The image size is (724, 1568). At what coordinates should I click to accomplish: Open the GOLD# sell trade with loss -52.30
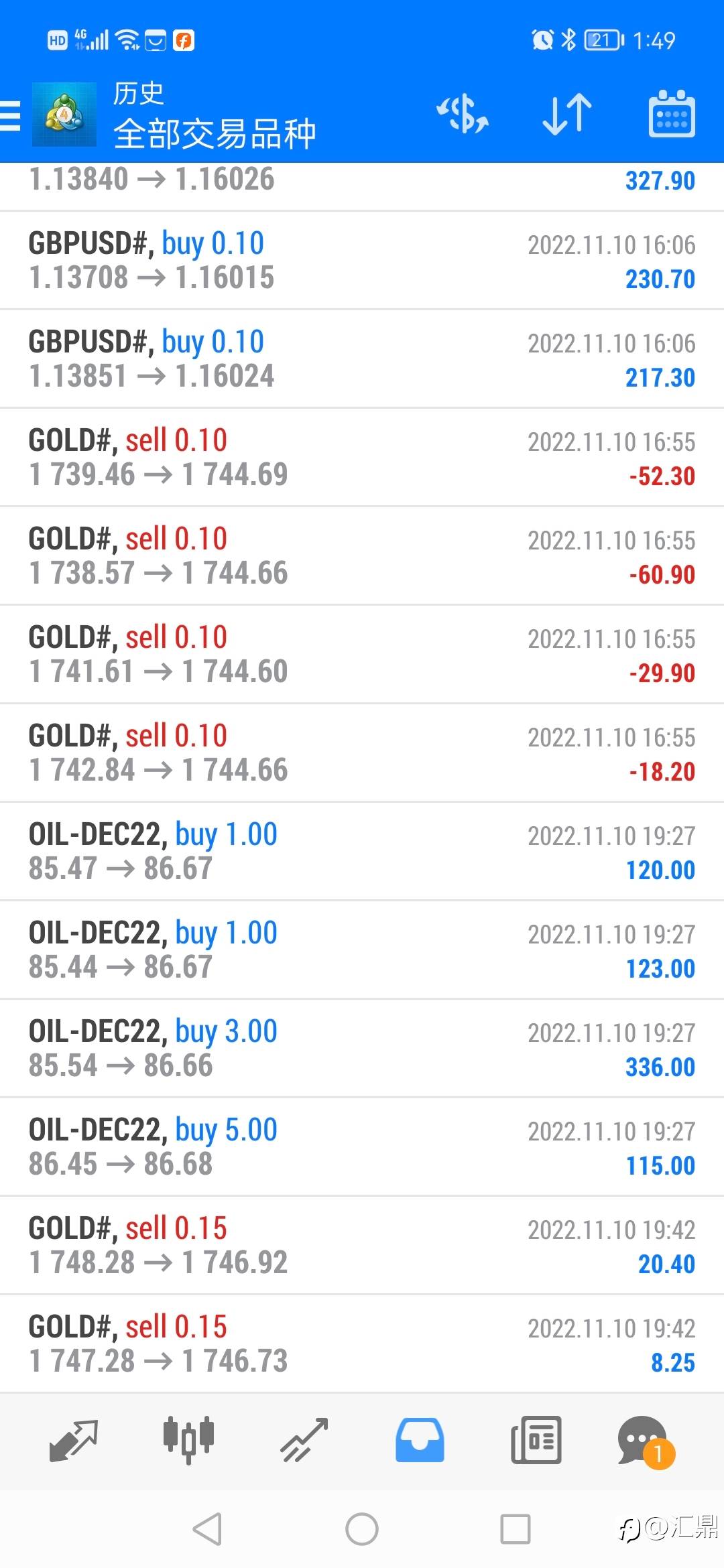point(362,458)
